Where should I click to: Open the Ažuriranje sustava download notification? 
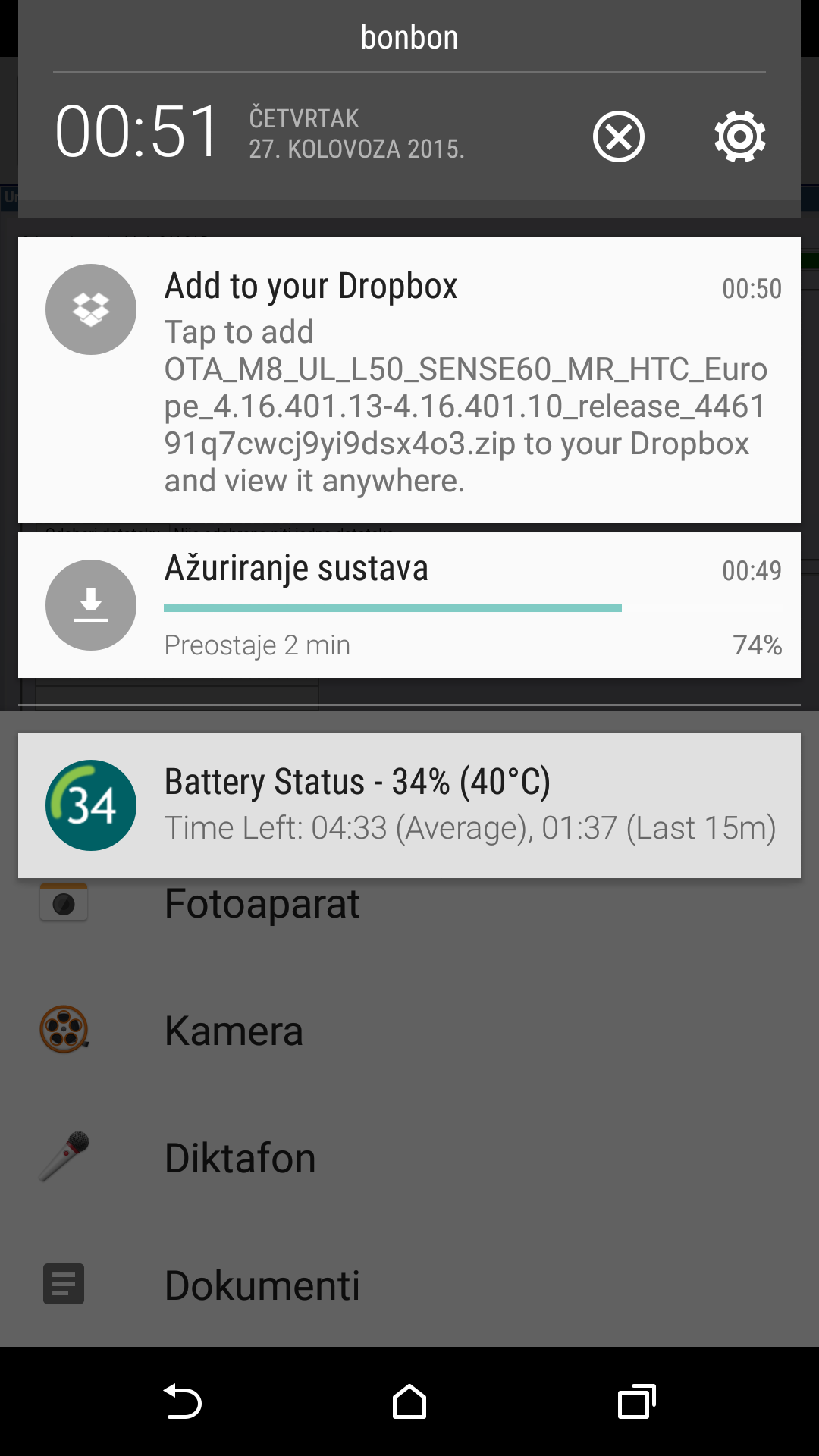(409, 605)
